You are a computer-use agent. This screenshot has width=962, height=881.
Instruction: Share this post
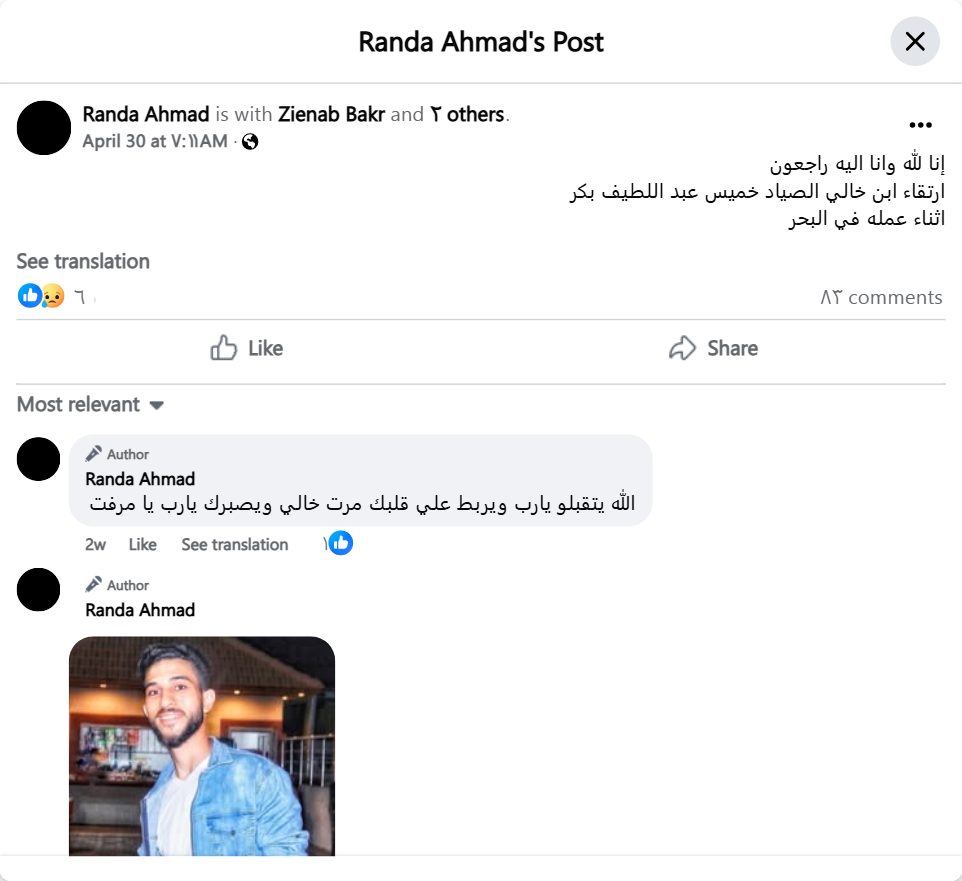point(713,348)
